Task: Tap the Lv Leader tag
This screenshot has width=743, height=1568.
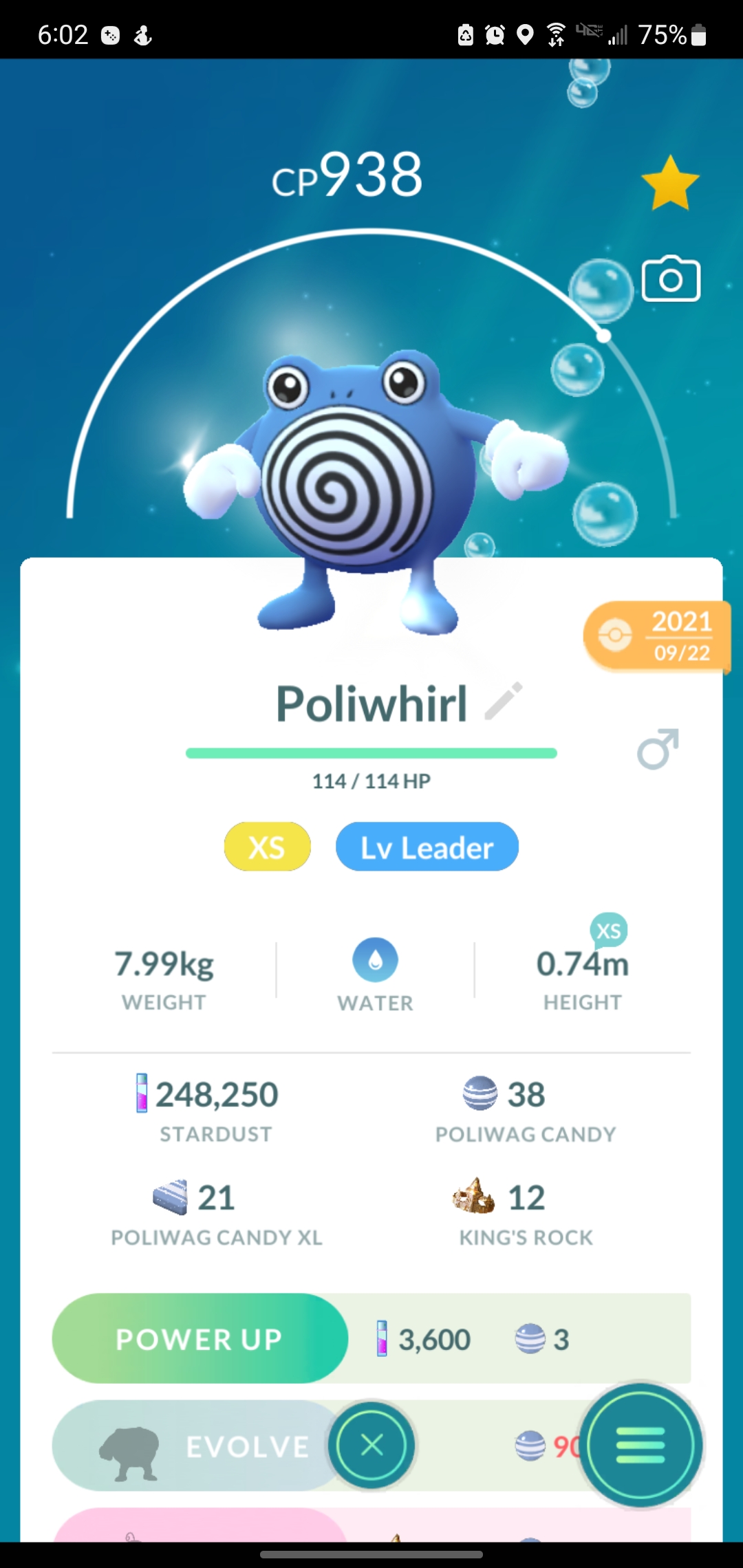Action: tap(427, 847)
